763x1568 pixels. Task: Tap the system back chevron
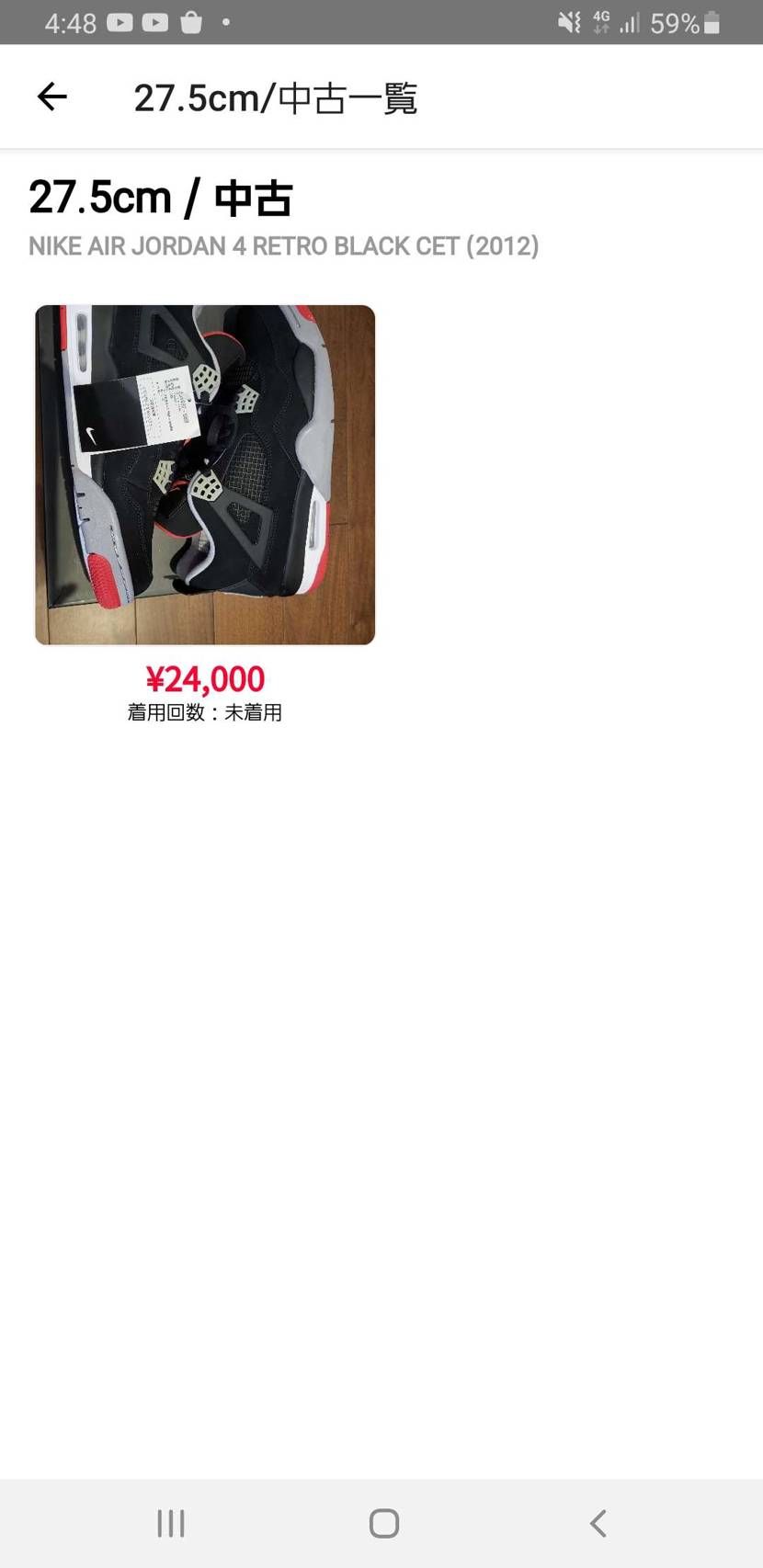[x=598, y=1523]
